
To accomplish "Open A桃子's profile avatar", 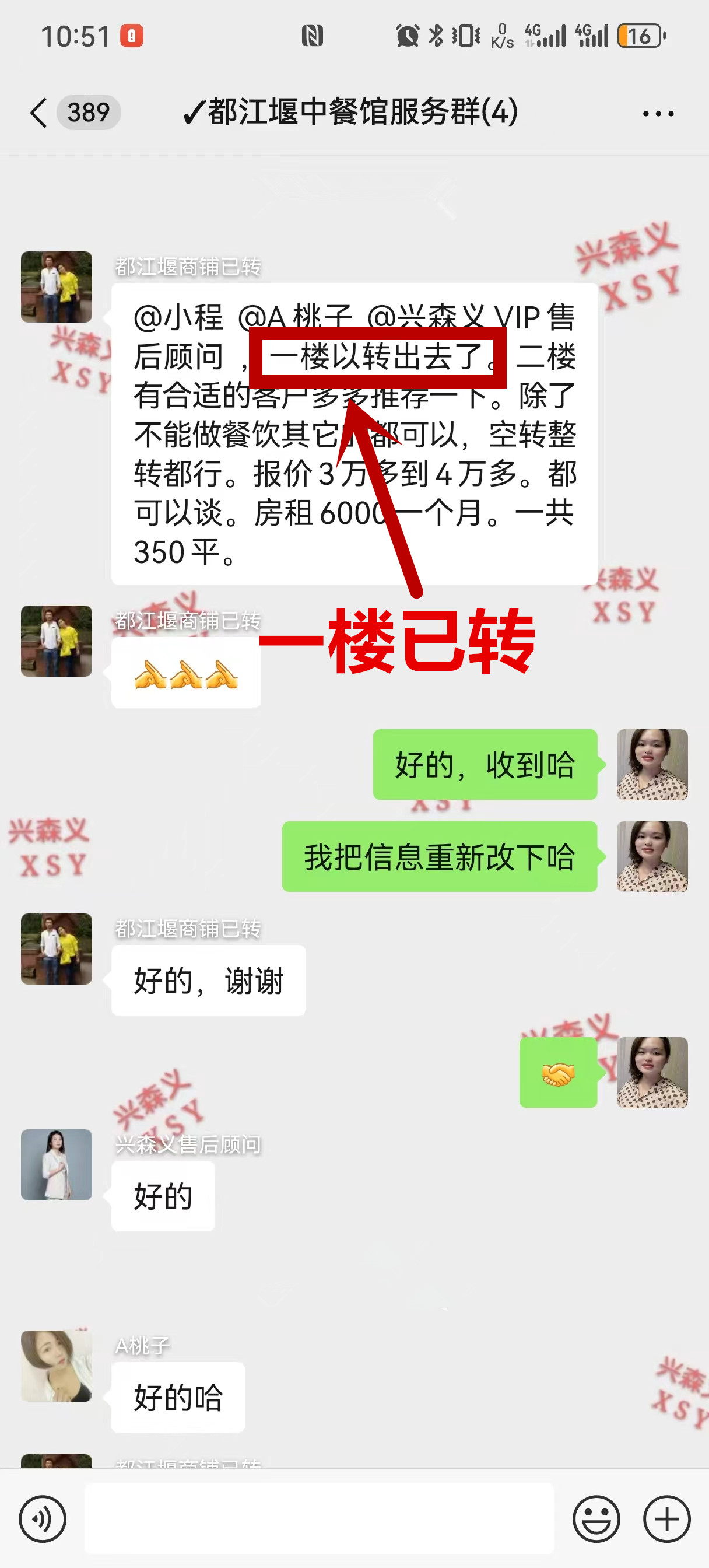I will coord(57,1366).
